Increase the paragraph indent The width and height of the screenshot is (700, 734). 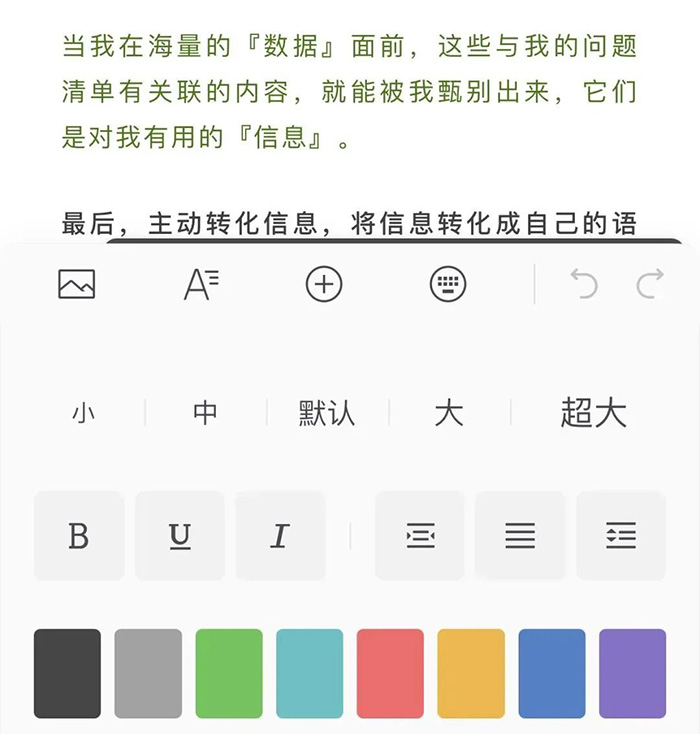621,536
